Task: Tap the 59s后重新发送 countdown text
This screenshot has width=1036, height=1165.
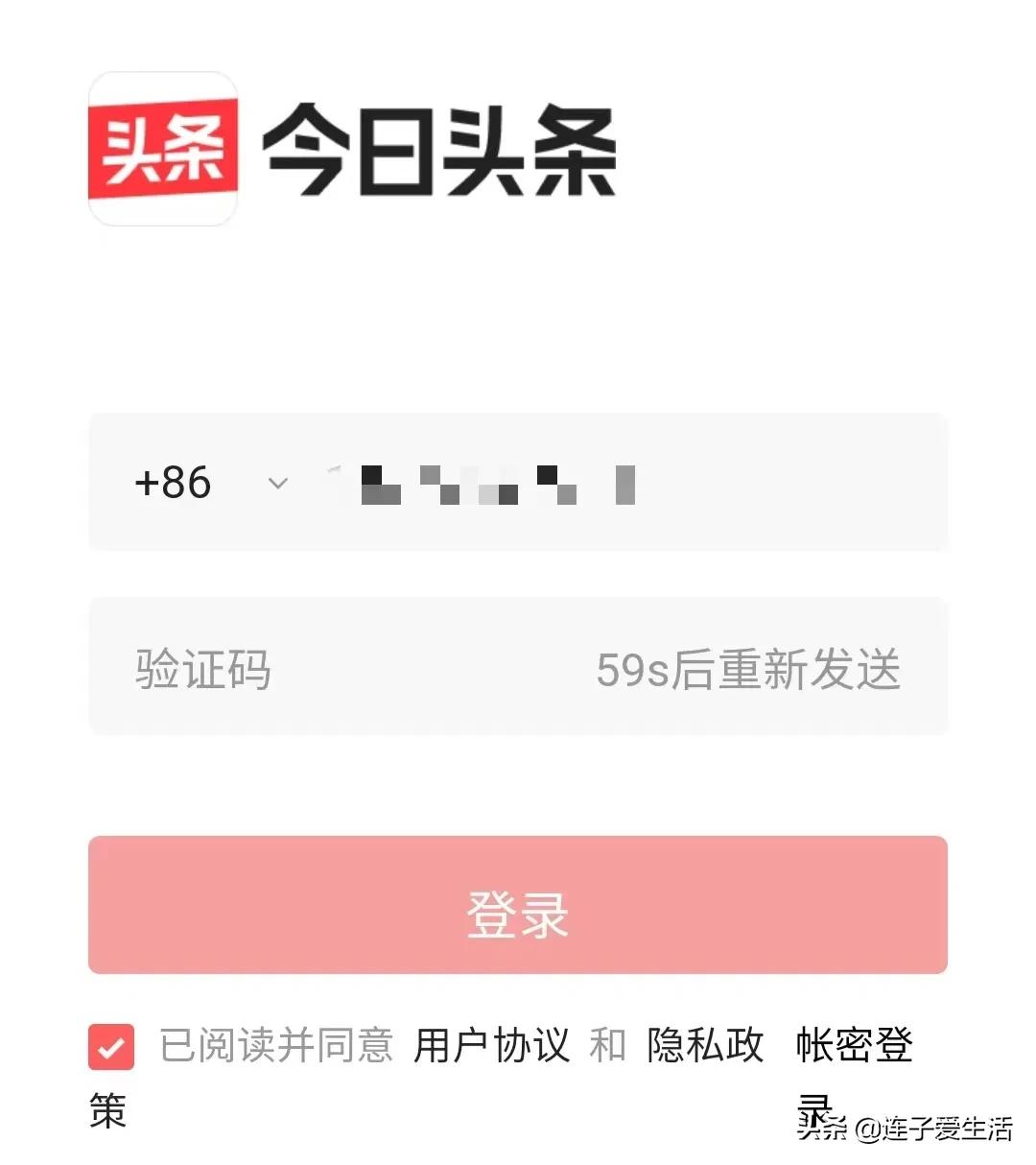Action: click(x=748, y=669)
